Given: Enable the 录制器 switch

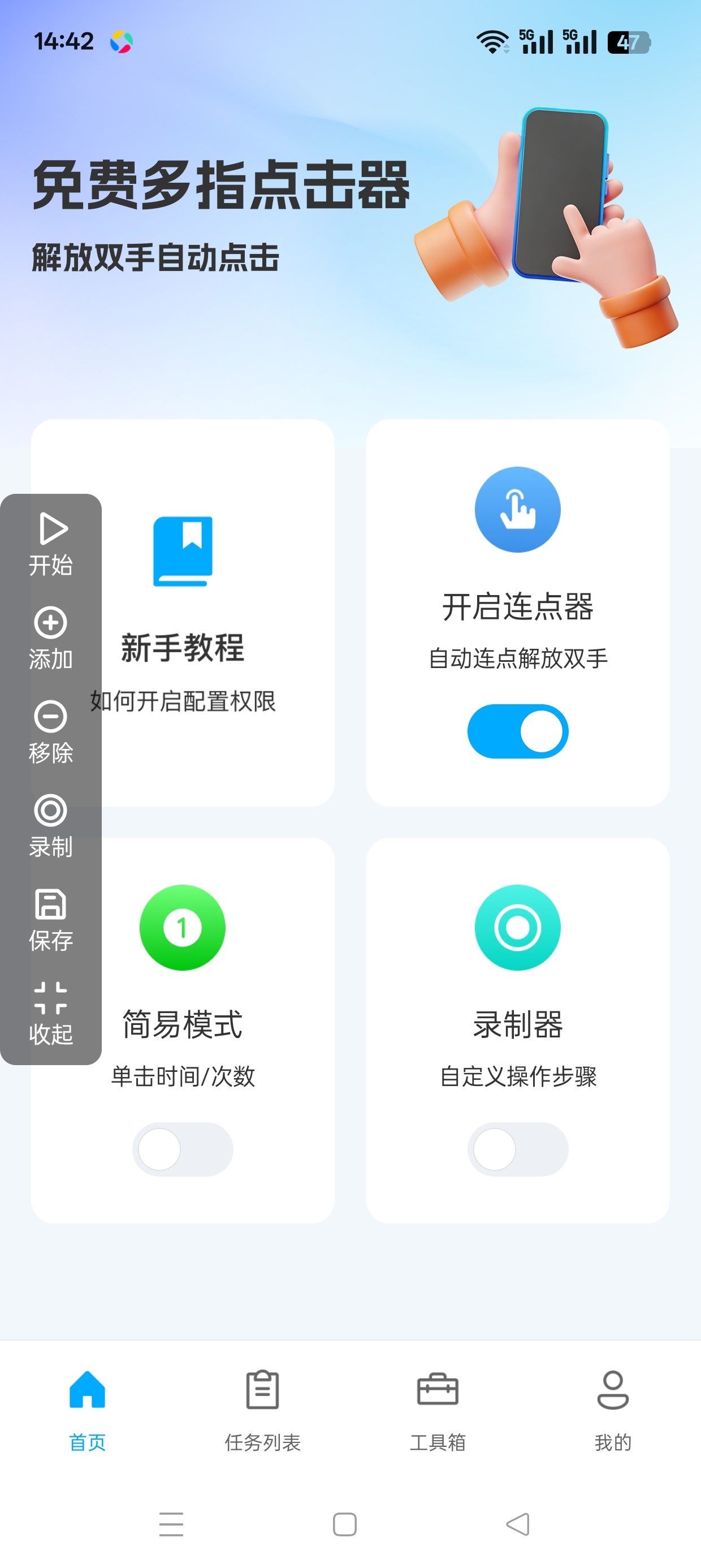Looking at the screenshot, I should coord(518,1149).
